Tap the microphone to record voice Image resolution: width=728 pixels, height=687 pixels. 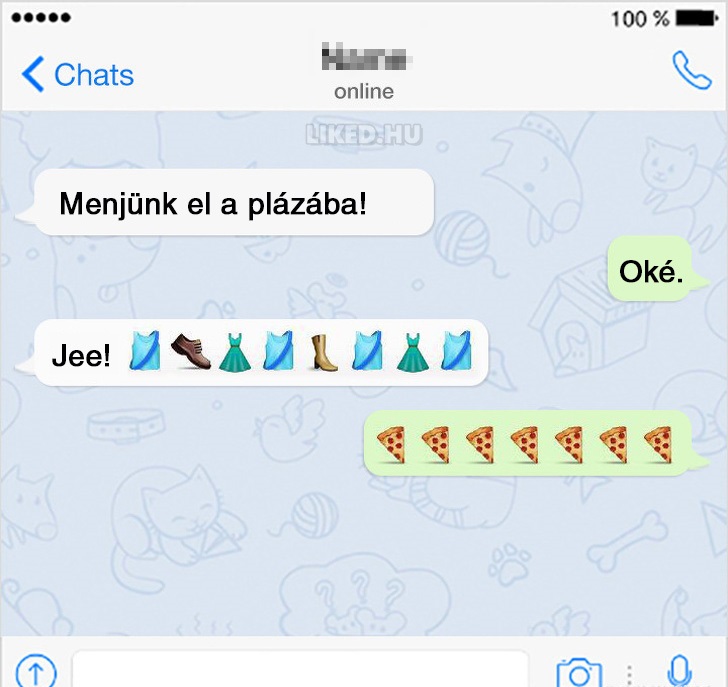680,670
